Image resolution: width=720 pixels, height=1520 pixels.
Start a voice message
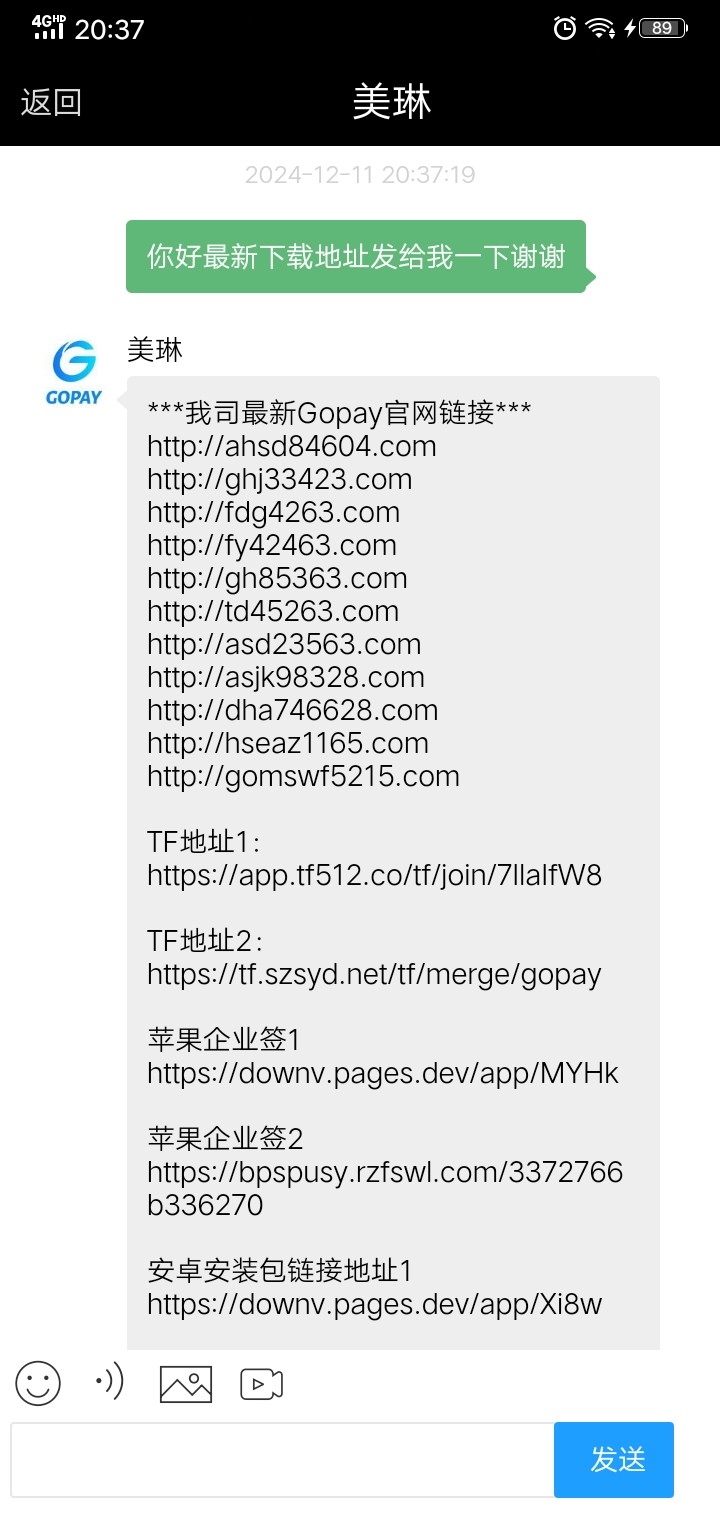pos(109,1382)
